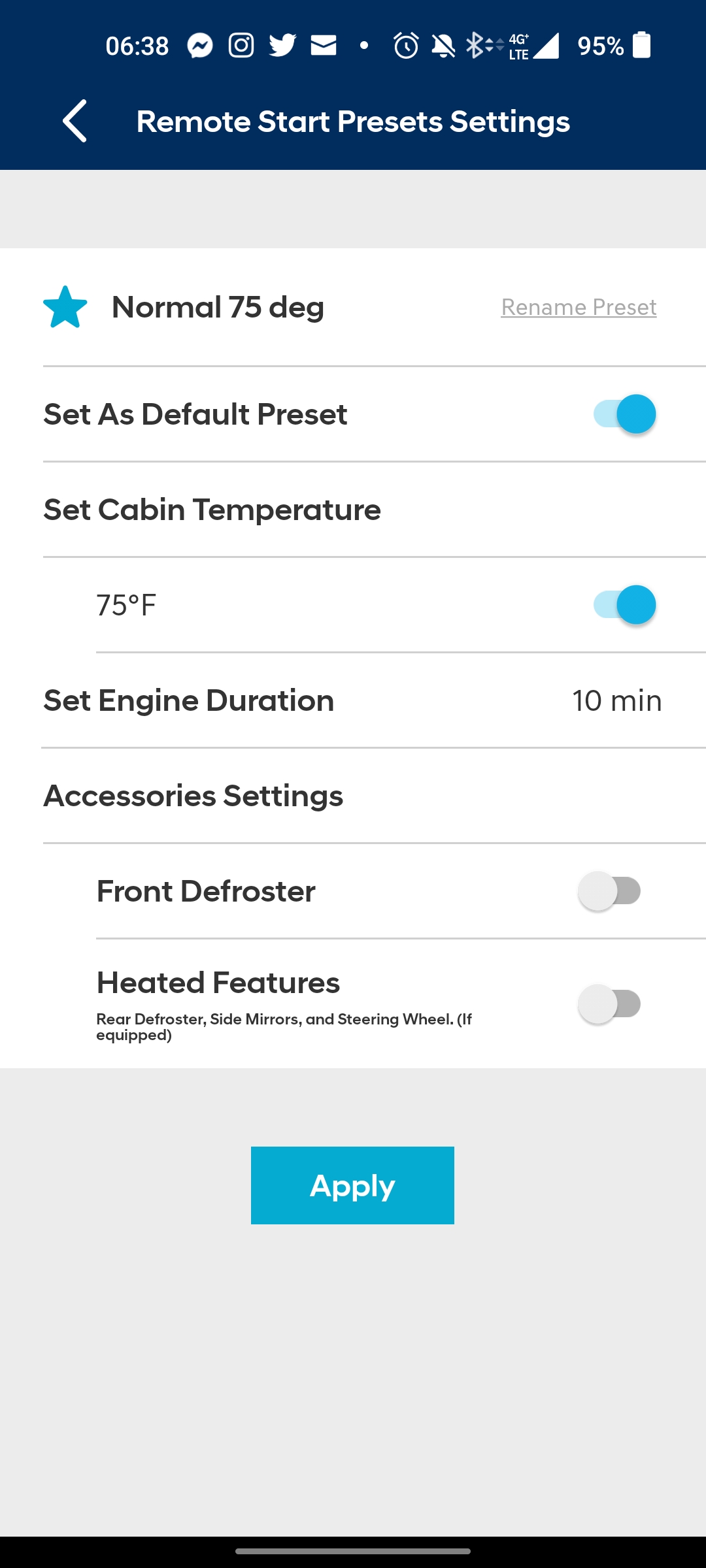The height and width of the screenshot is (1568, 706).
Task: Go back from Remote Start Presets Settings
Action: click(x=75, y=121)
